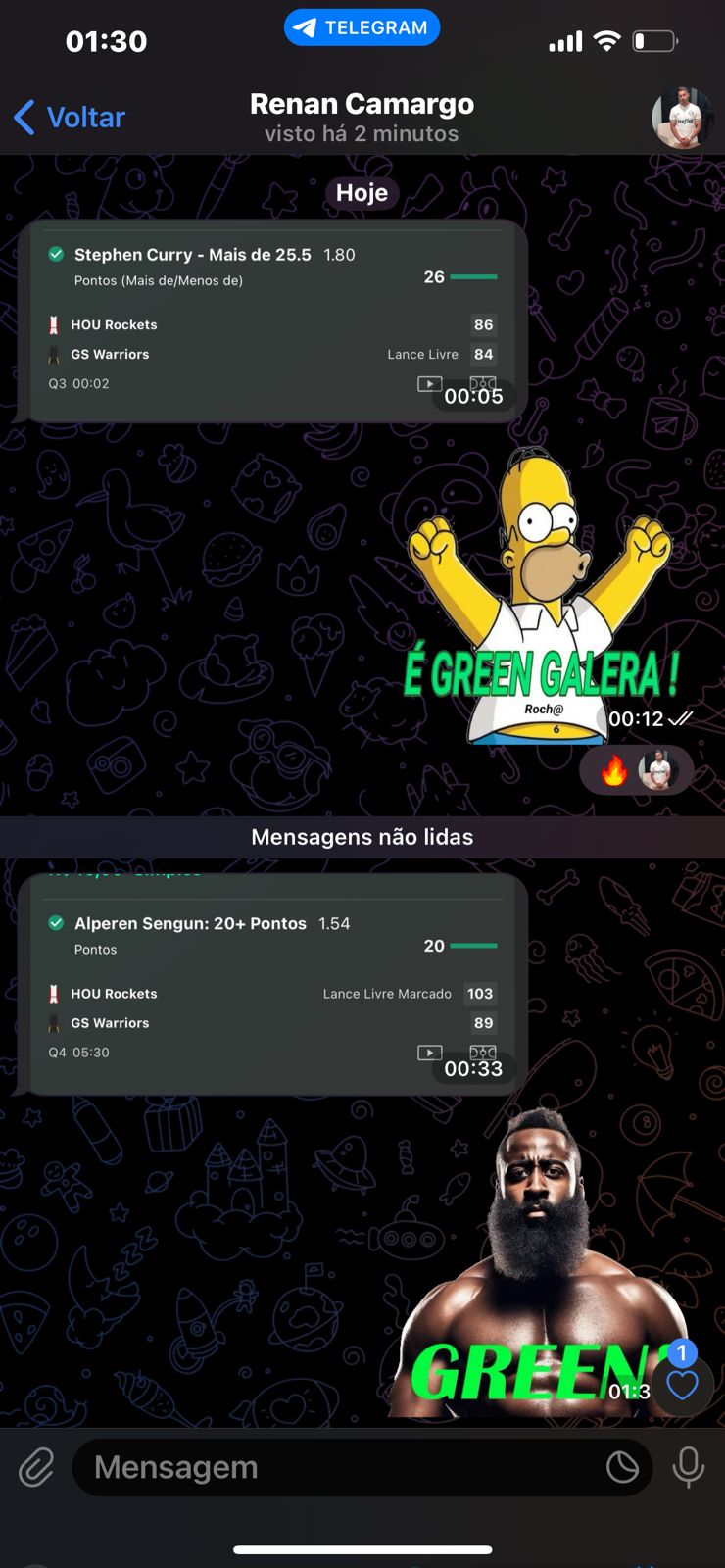Return to the Telegram app pill
Image resolution: width=725 pixels, height=1568 pixels.
[x=362, y=27]
